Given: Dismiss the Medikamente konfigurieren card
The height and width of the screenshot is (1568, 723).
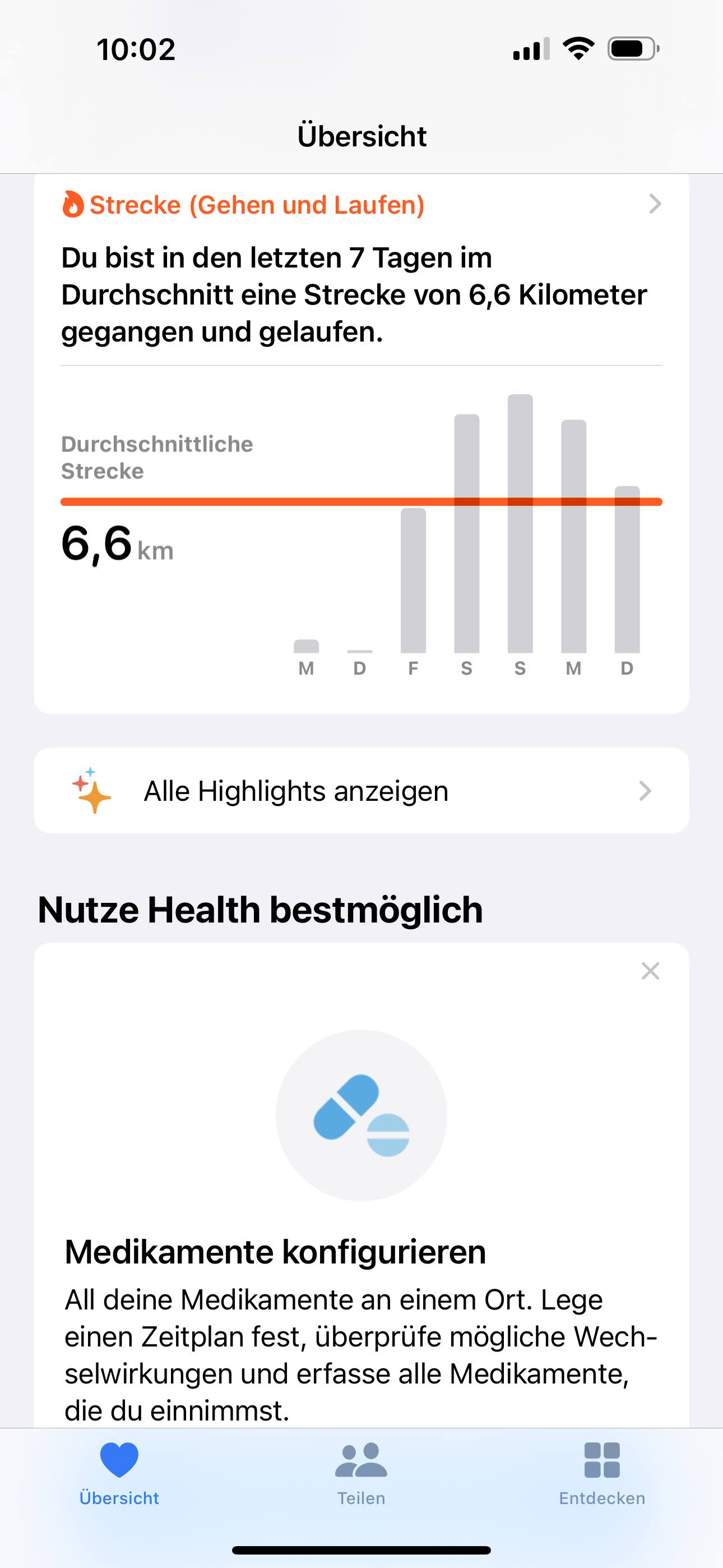Looking at the screenshot, I should coord(650,971).
